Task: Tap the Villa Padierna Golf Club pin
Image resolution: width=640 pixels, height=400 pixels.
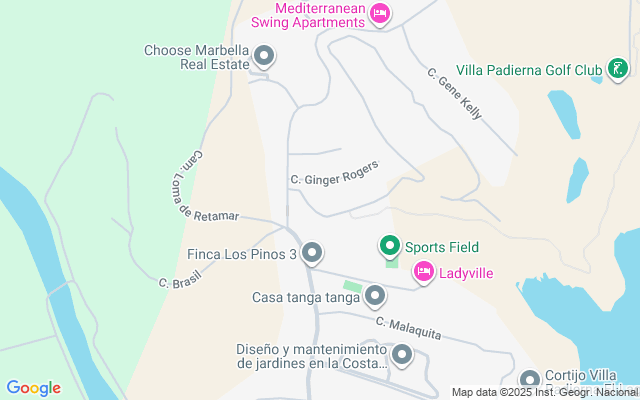Action: [x=619, y=69]
